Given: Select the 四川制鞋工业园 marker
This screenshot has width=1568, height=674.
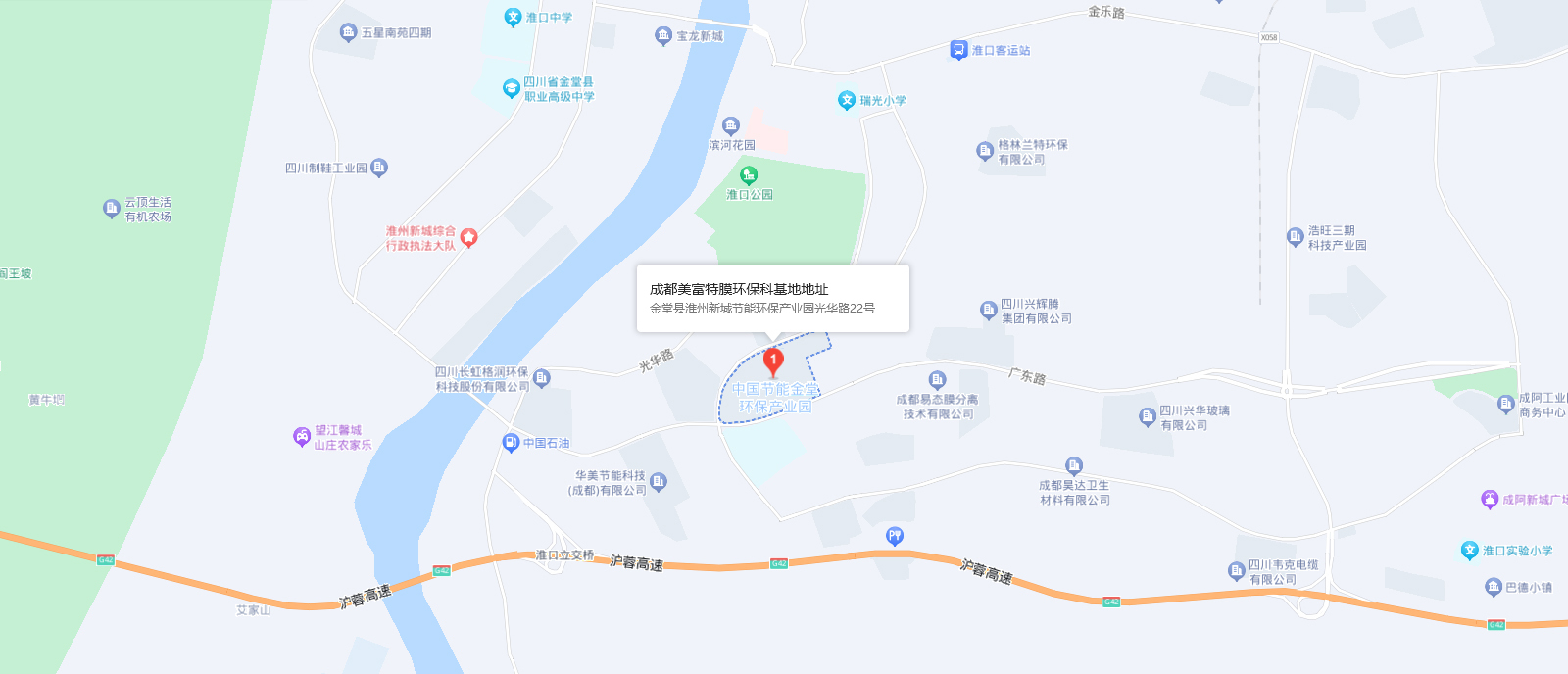Looking at the screenshot, I should tap(379, 168).
